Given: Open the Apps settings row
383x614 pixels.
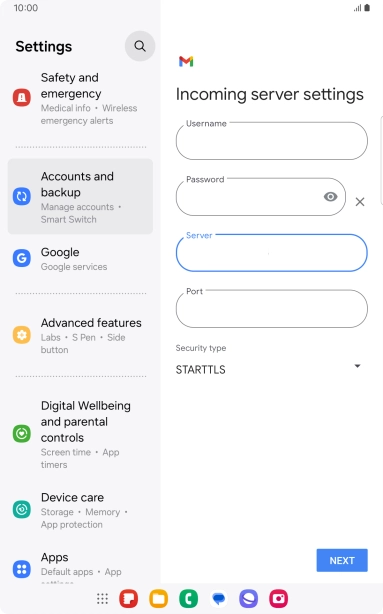Looking at the screenshot, I should pos(80,567).
